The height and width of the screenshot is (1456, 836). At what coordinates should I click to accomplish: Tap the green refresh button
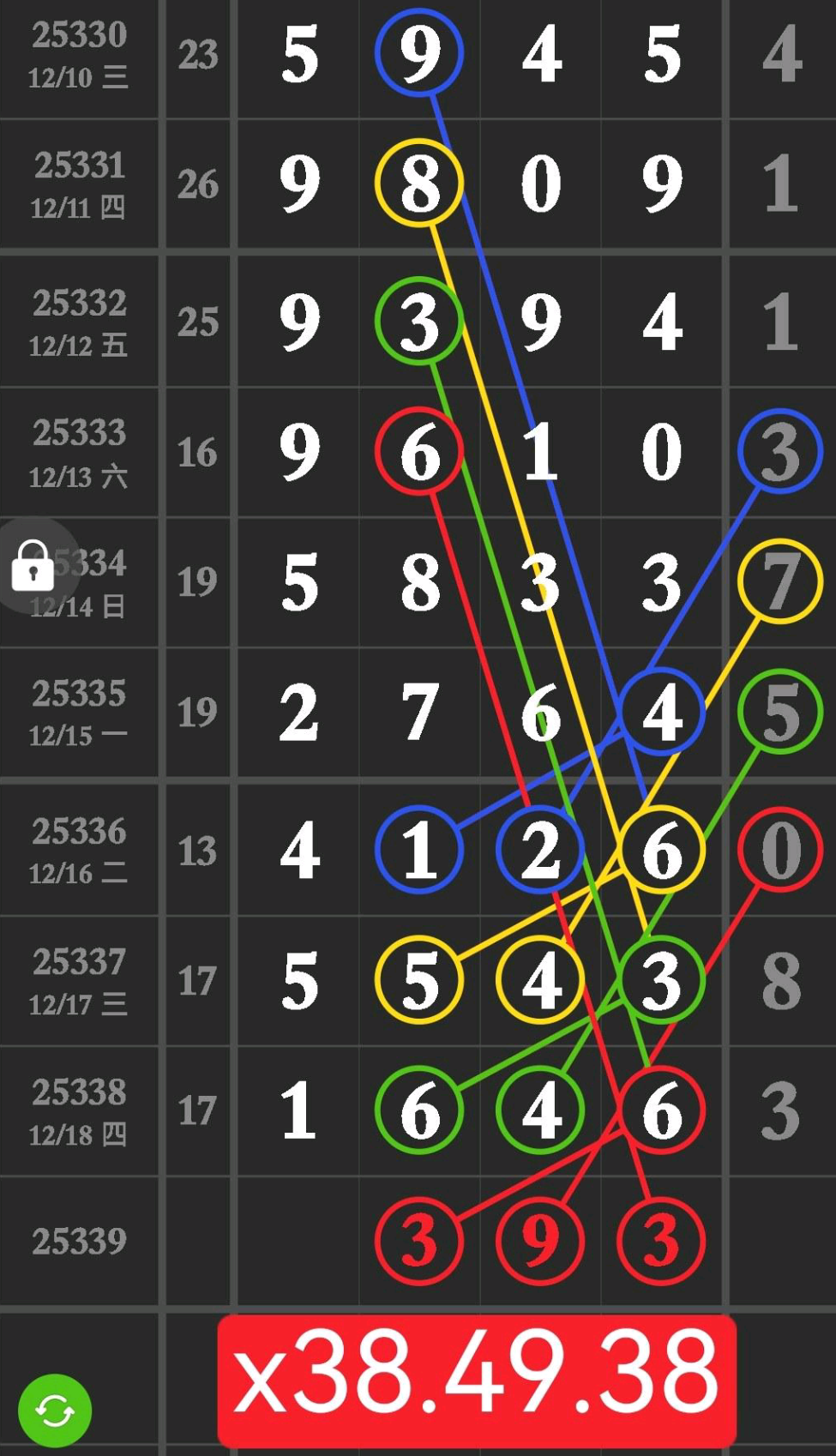[55, 1411]
